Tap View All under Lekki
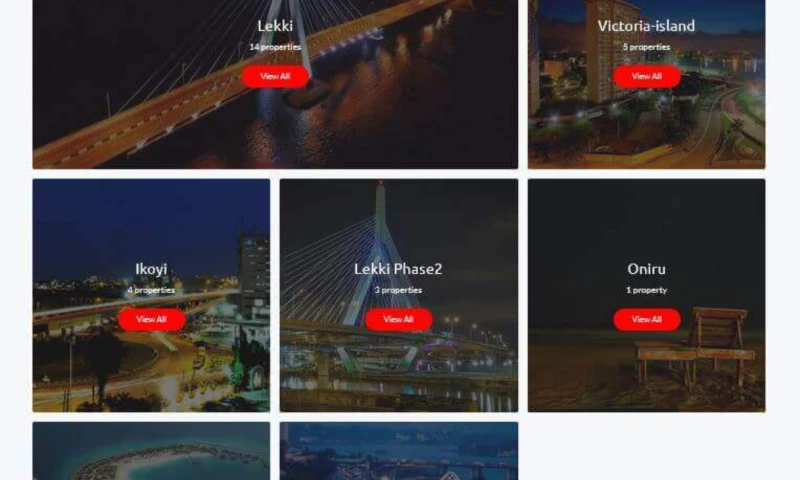Screen dimensions: 800x480 pos(275,76)
